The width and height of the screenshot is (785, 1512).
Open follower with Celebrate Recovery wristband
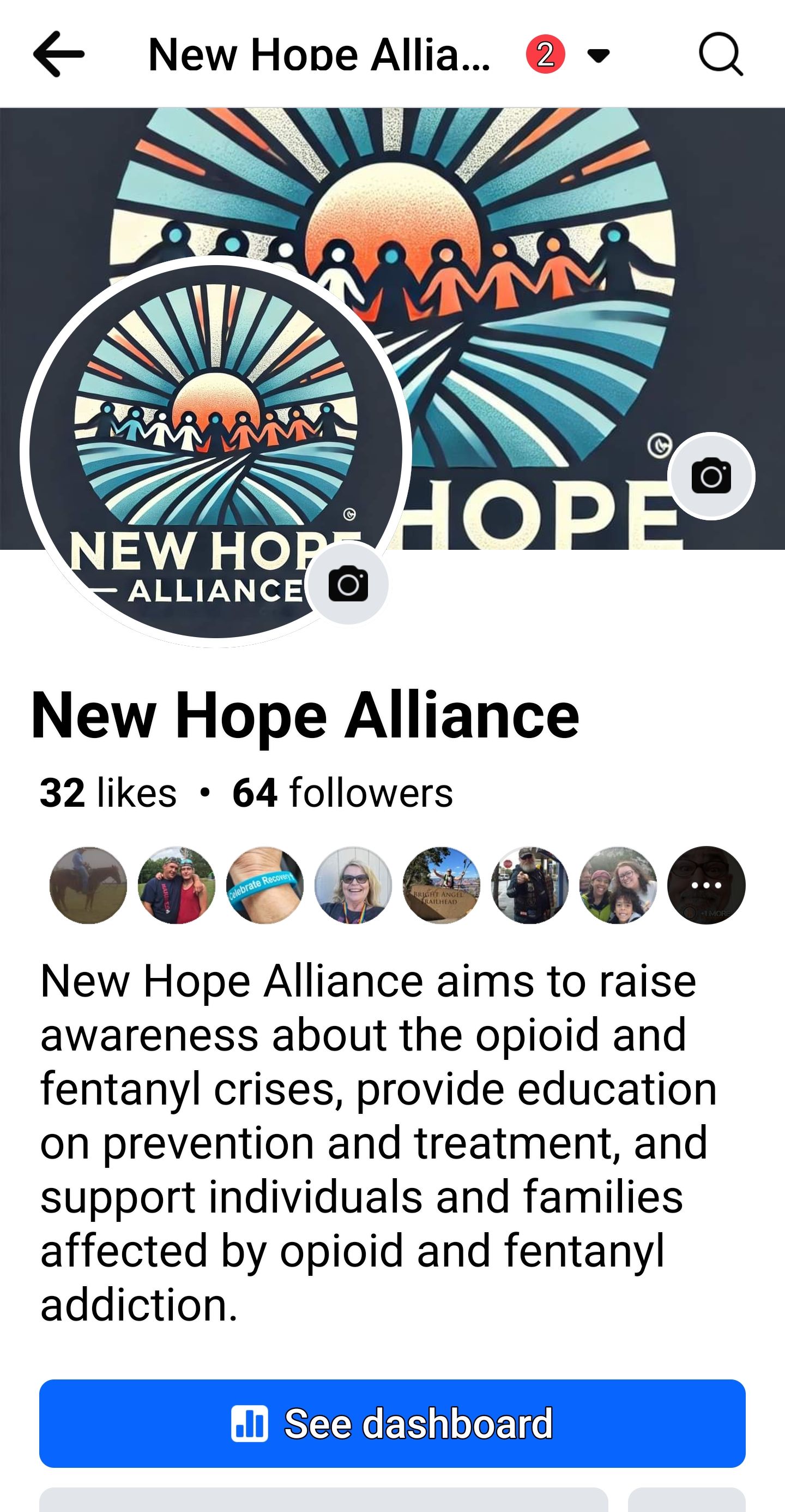pos(264,885)
